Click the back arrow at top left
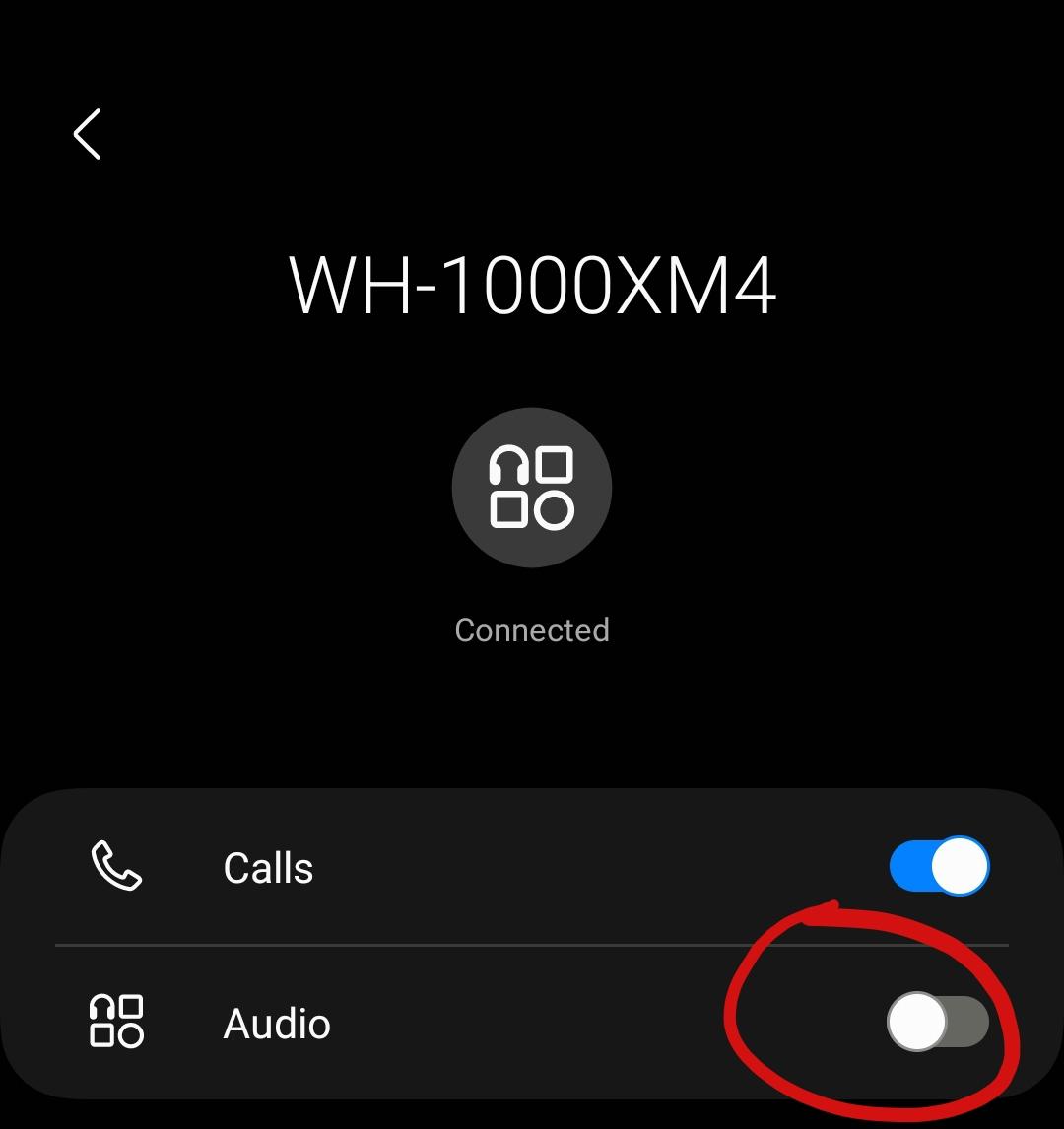The height and width of the screenshot is (1129, 1064). 87,135
